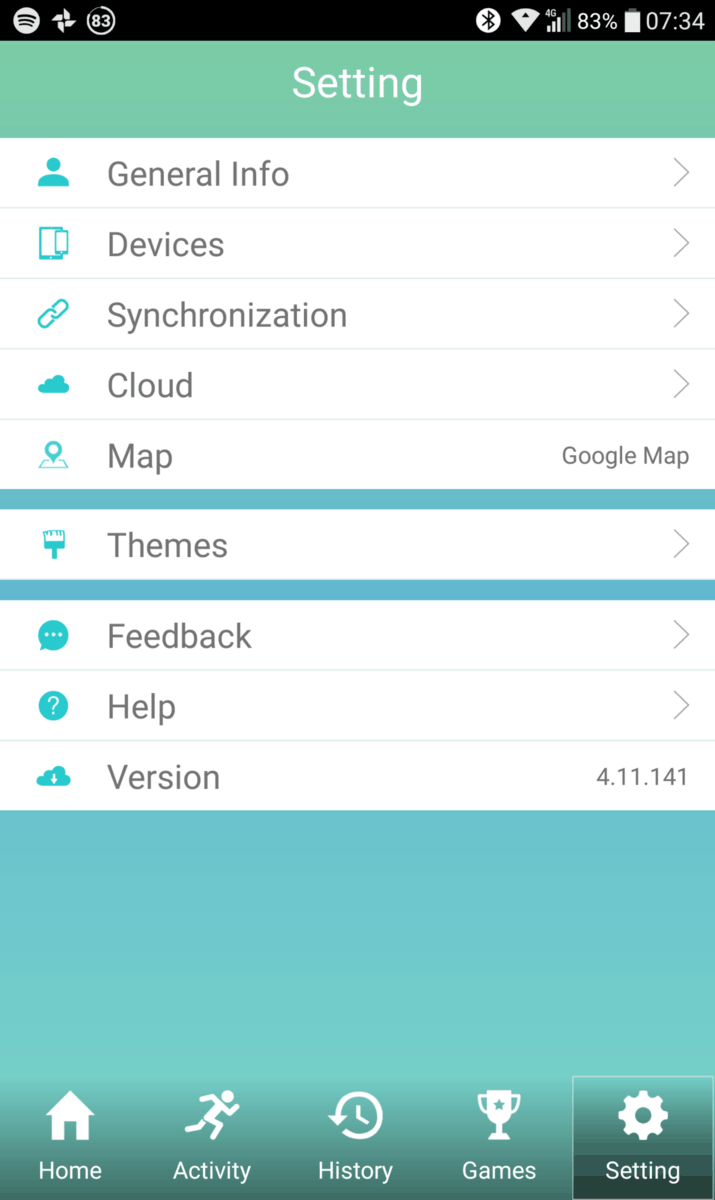Open General Info settings

[x=357, y=174]
